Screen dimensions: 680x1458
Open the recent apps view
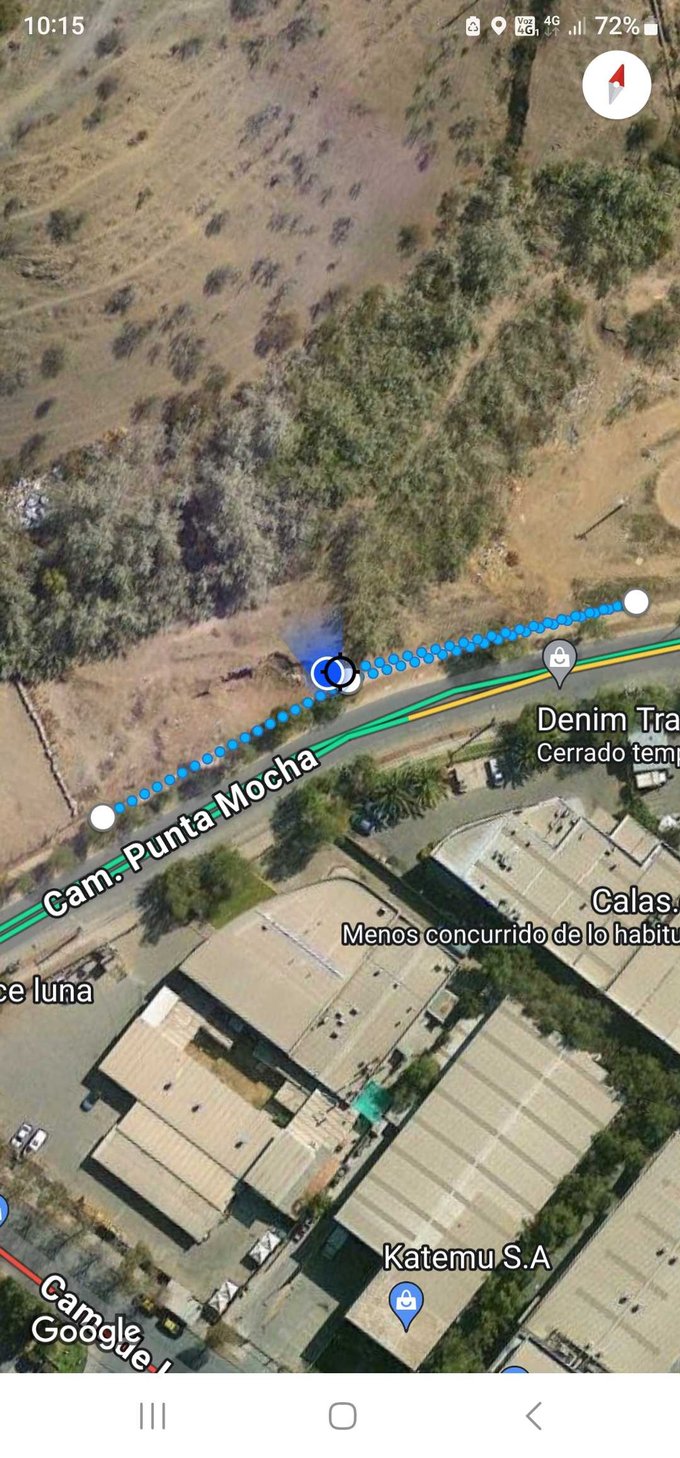[152, 1415]
